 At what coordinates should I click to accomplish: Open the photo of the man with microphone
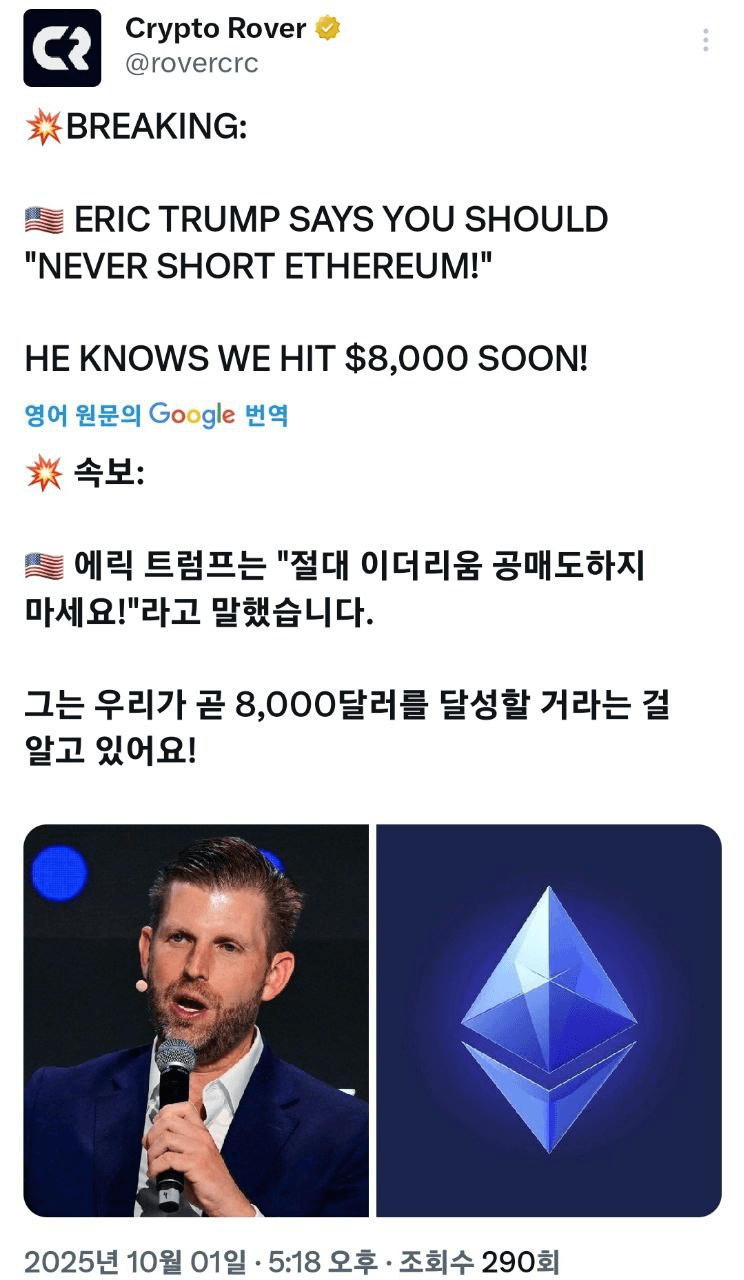196,1020
